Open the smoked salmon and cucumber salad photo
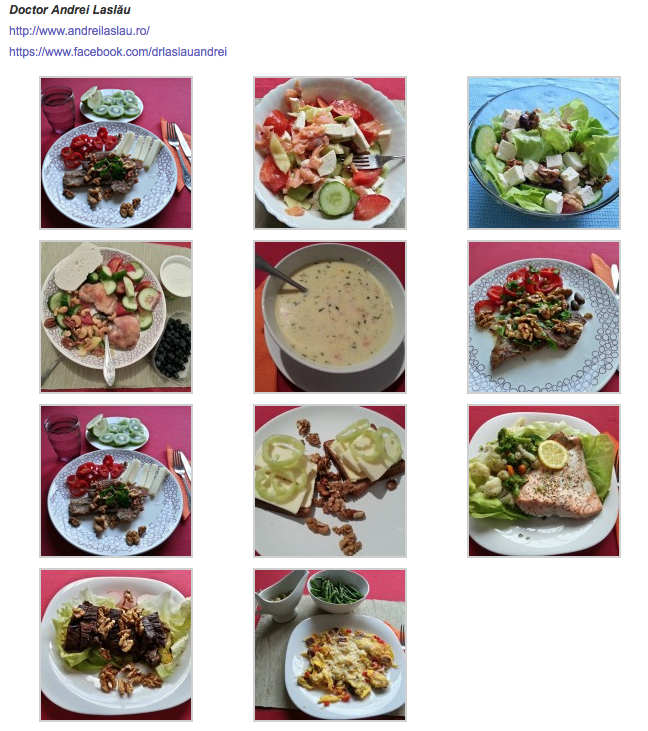Screen dimensions: 648x731 (330, 153)
